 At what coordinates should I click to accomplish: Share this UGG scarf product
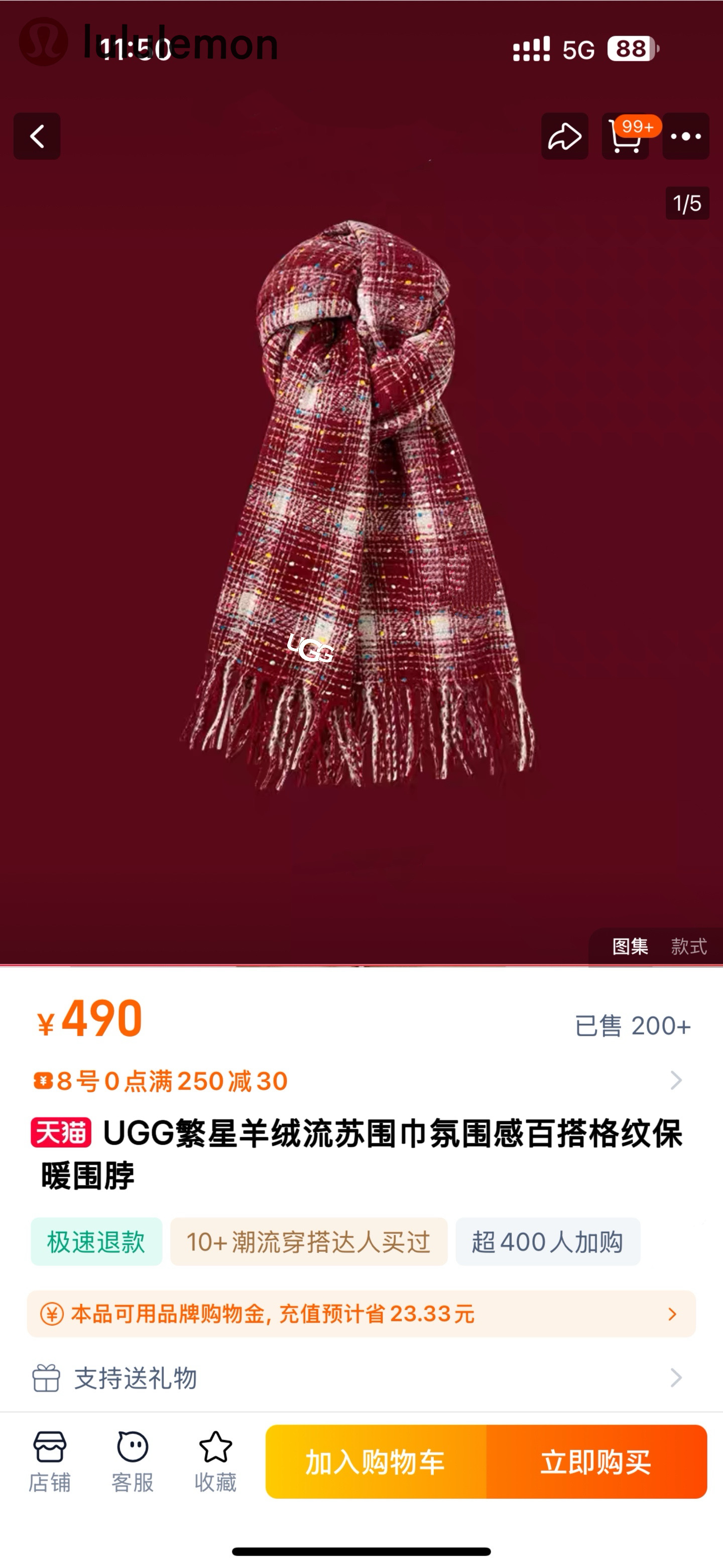pyautogui.click(x=565, y=137)
